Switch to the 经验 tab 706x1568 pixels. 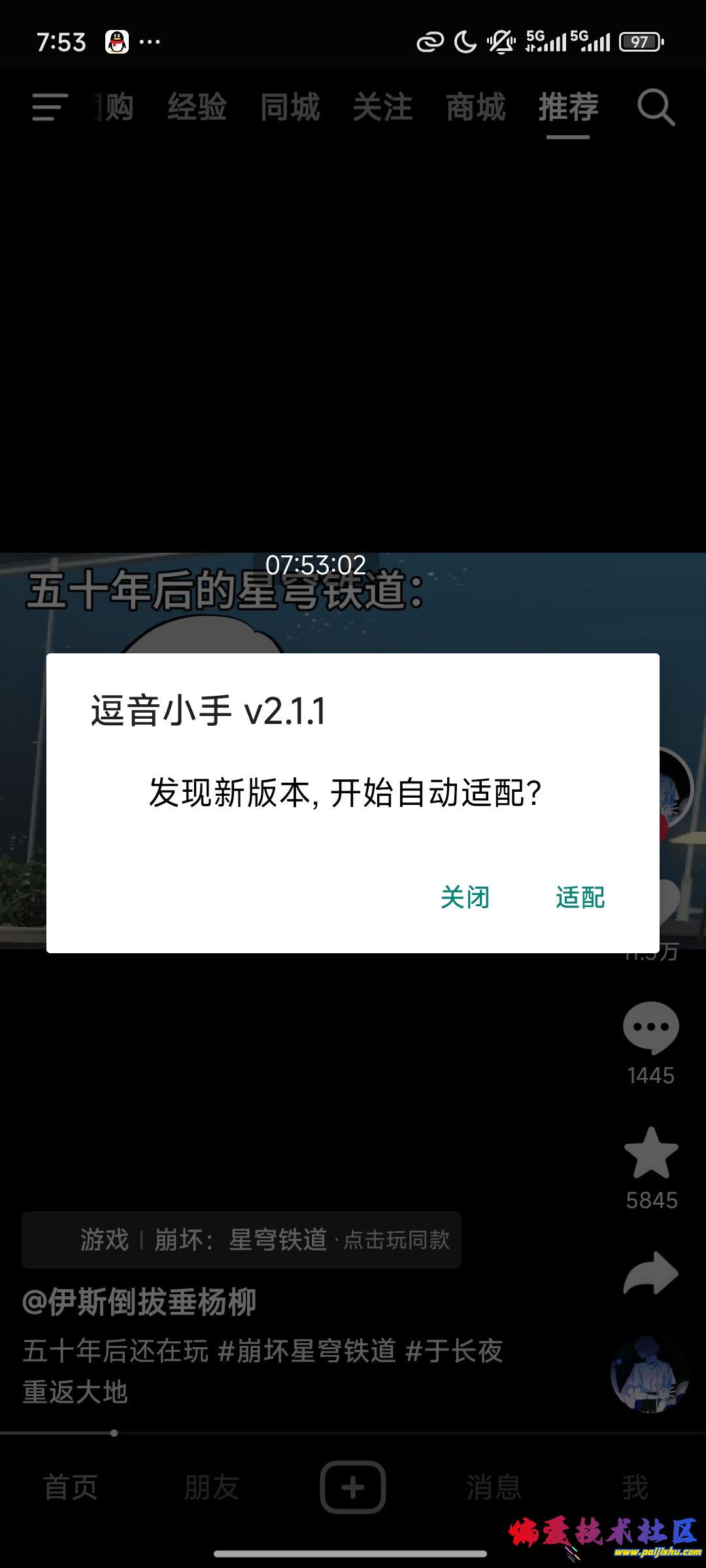click(197, 107)
